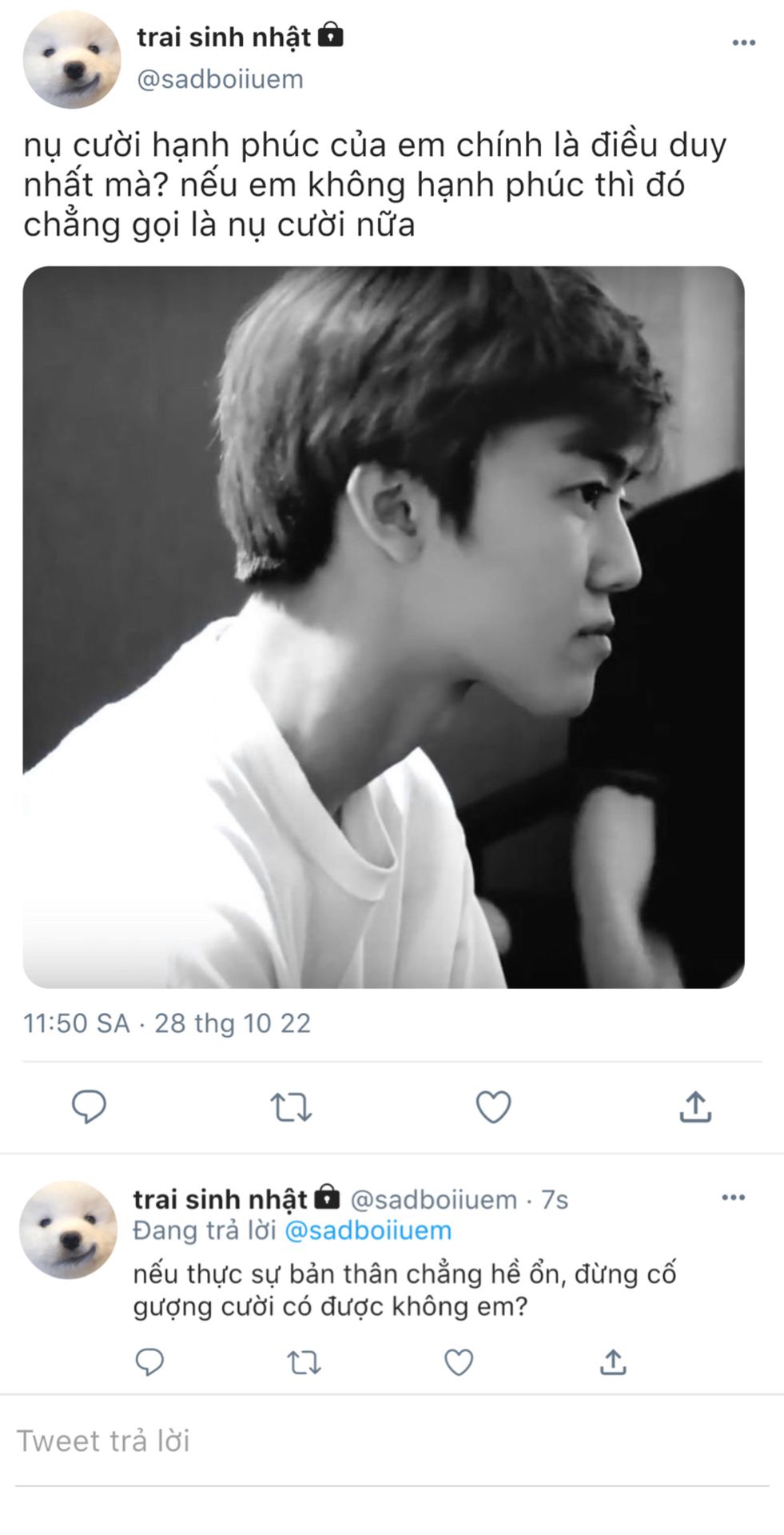Open the overflow menu on the 7s reply
Image resolution: width=784 pixels, height=1535 pixels.
pyautogui.click(x=733, y=1198)
